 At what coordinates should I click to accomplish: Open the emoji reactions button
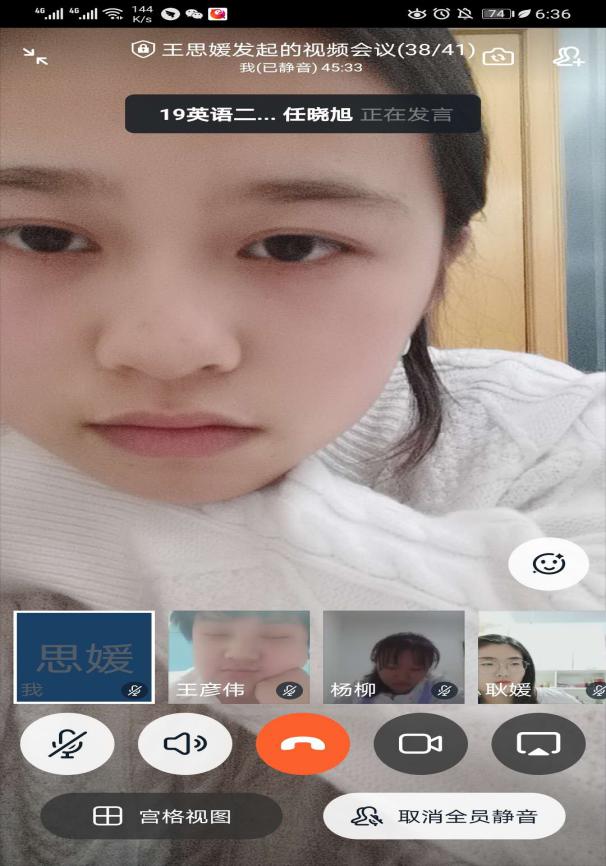point(548,564)
